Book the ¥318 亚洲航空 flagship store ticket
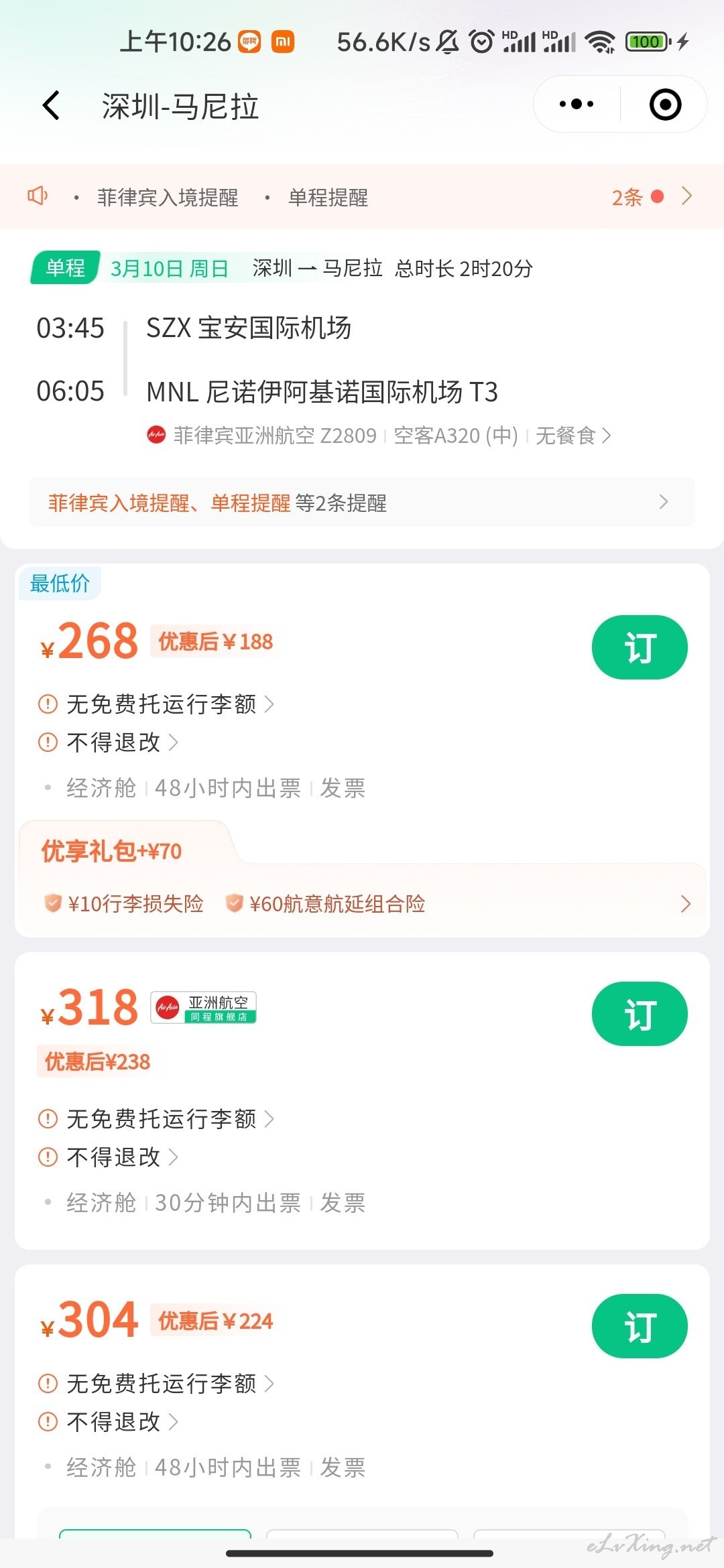This screenshot has width=724, height=1568. [x=640, y=1014]
